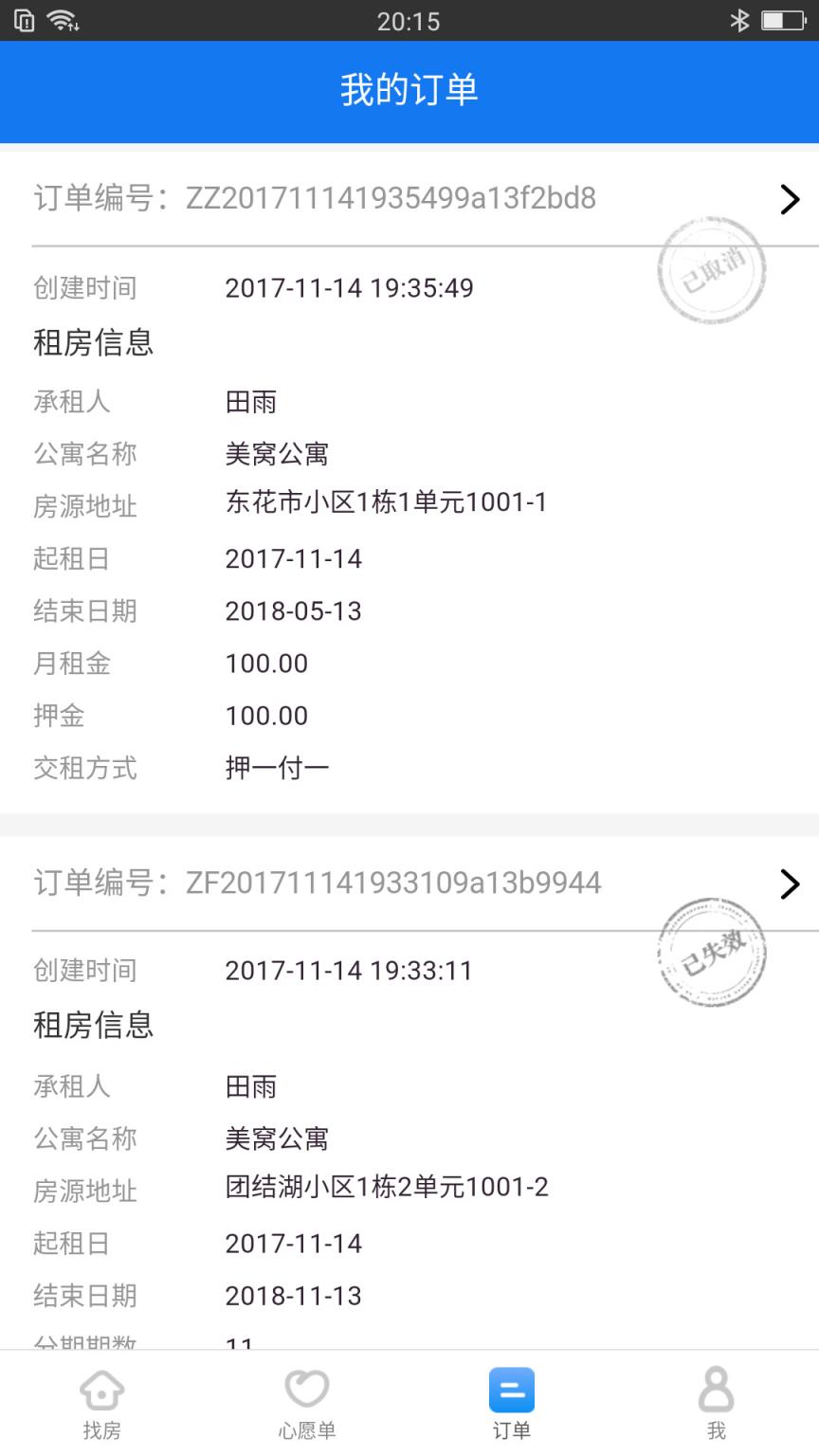This screenshot has height=1456, width=819.
Task: Tap the Bluetooth icon in status bar
Action: pos(741,20)
